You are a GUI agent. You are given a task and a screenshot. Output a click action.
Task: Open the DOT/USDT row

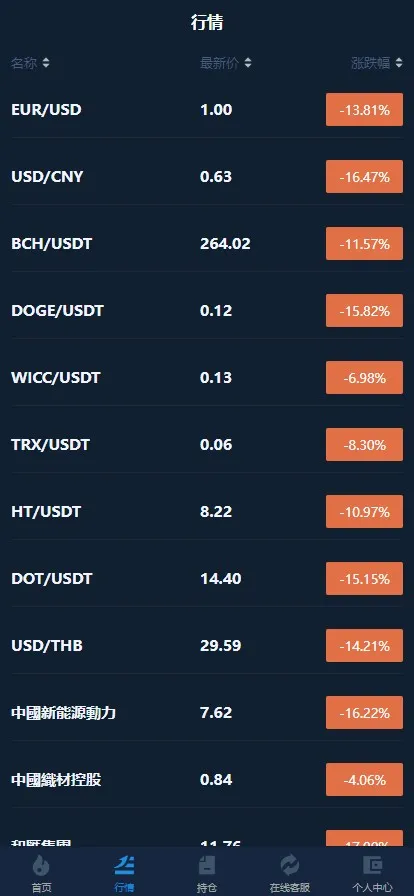(x=207, y=579)
